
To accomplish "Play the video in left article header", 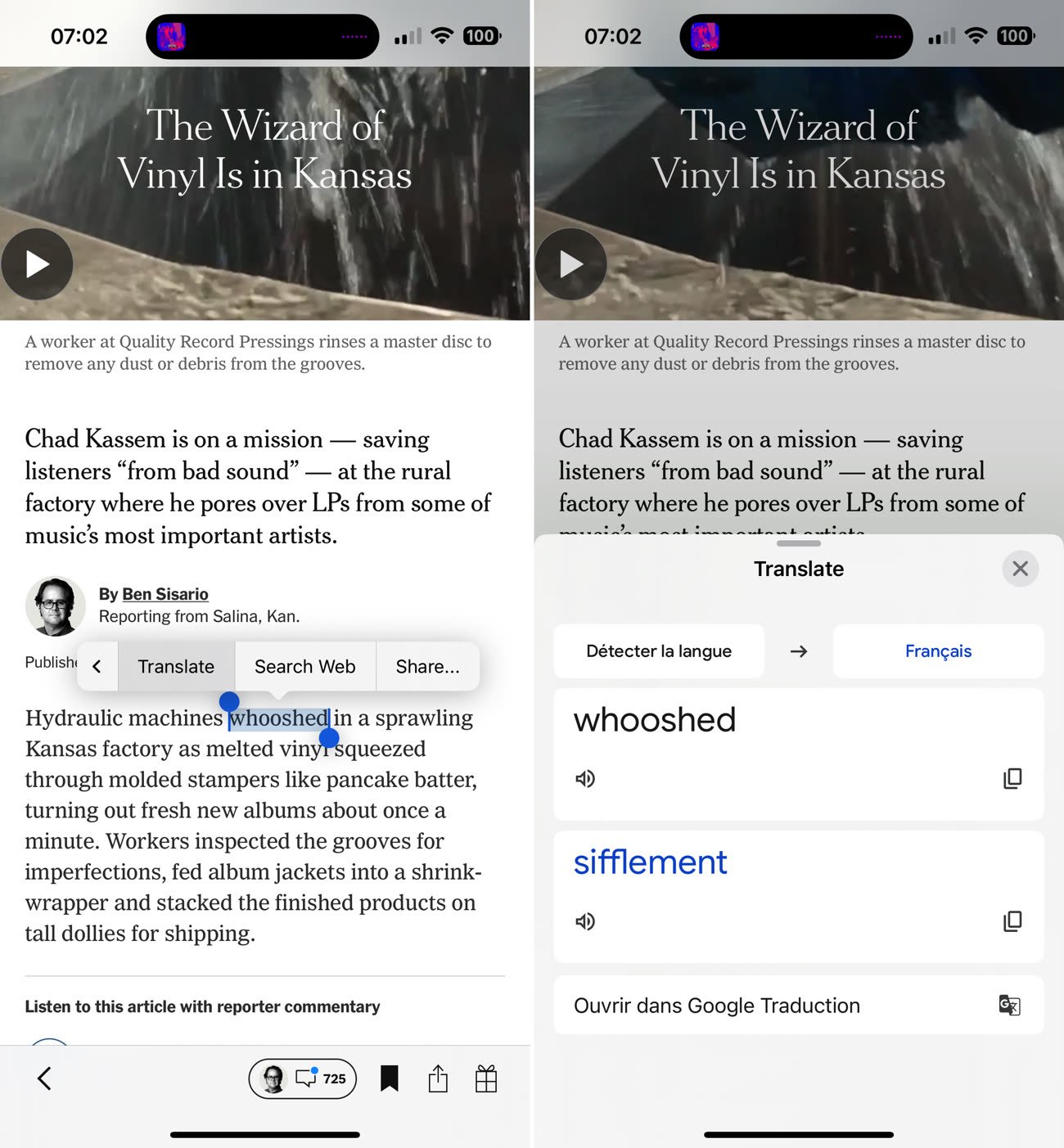I will click(38, 264).
